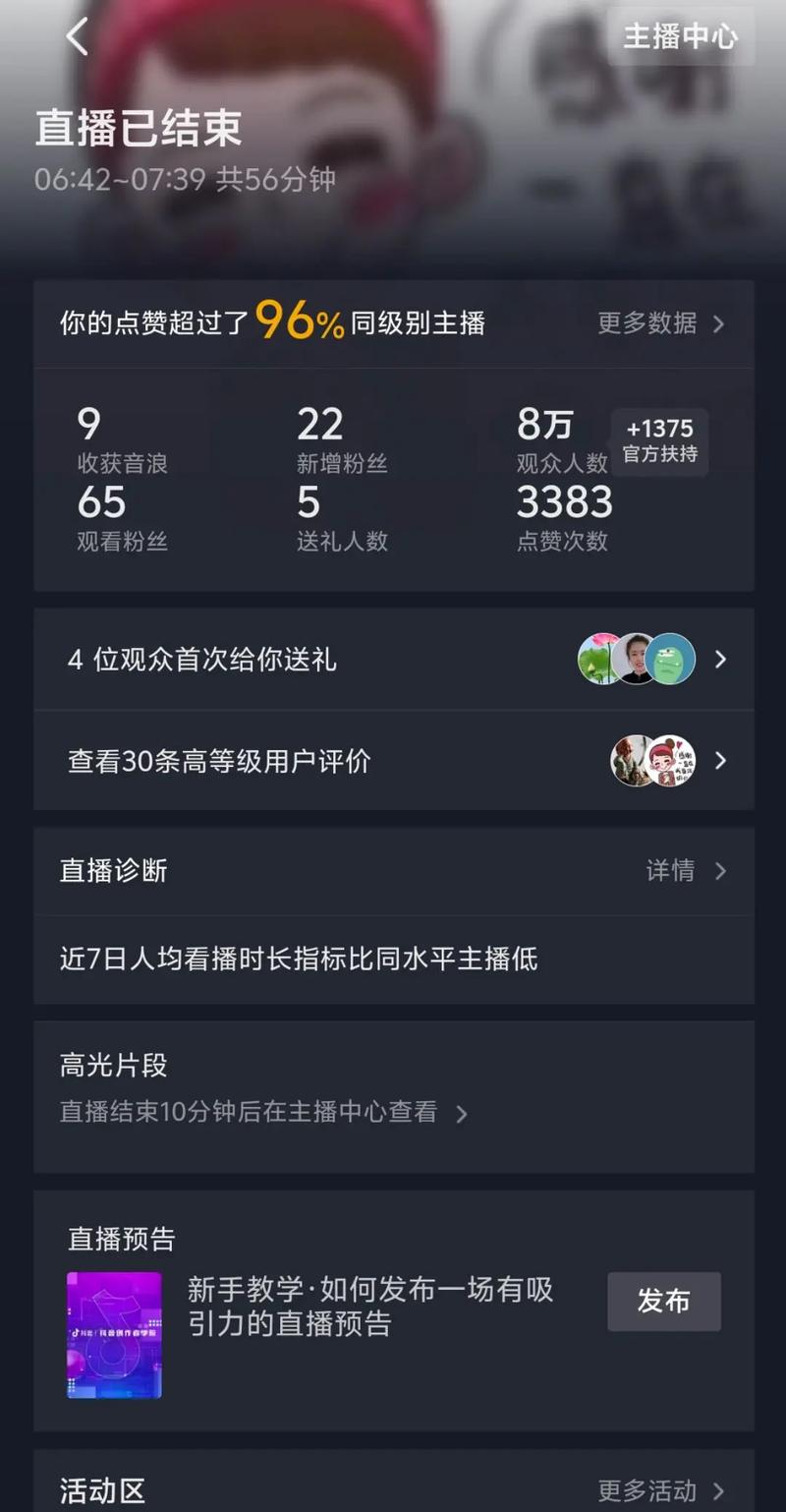Open 4位观众首次给你送礼 row
The height and width of the screenshot is (1512, 786).
pos(393,660)
